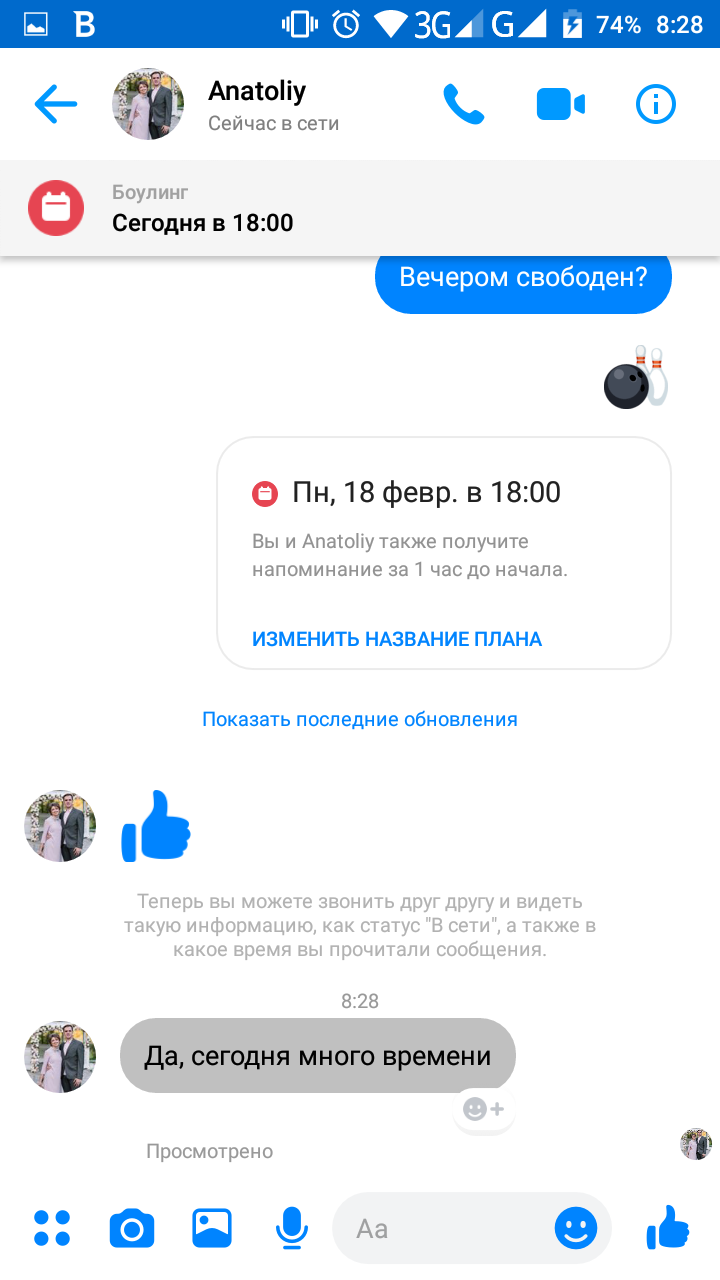Viewport: 720px width, 1280px height.
Task: Open the photo gallery picker
Action: pyautogui.click(x=212, y=1228)
